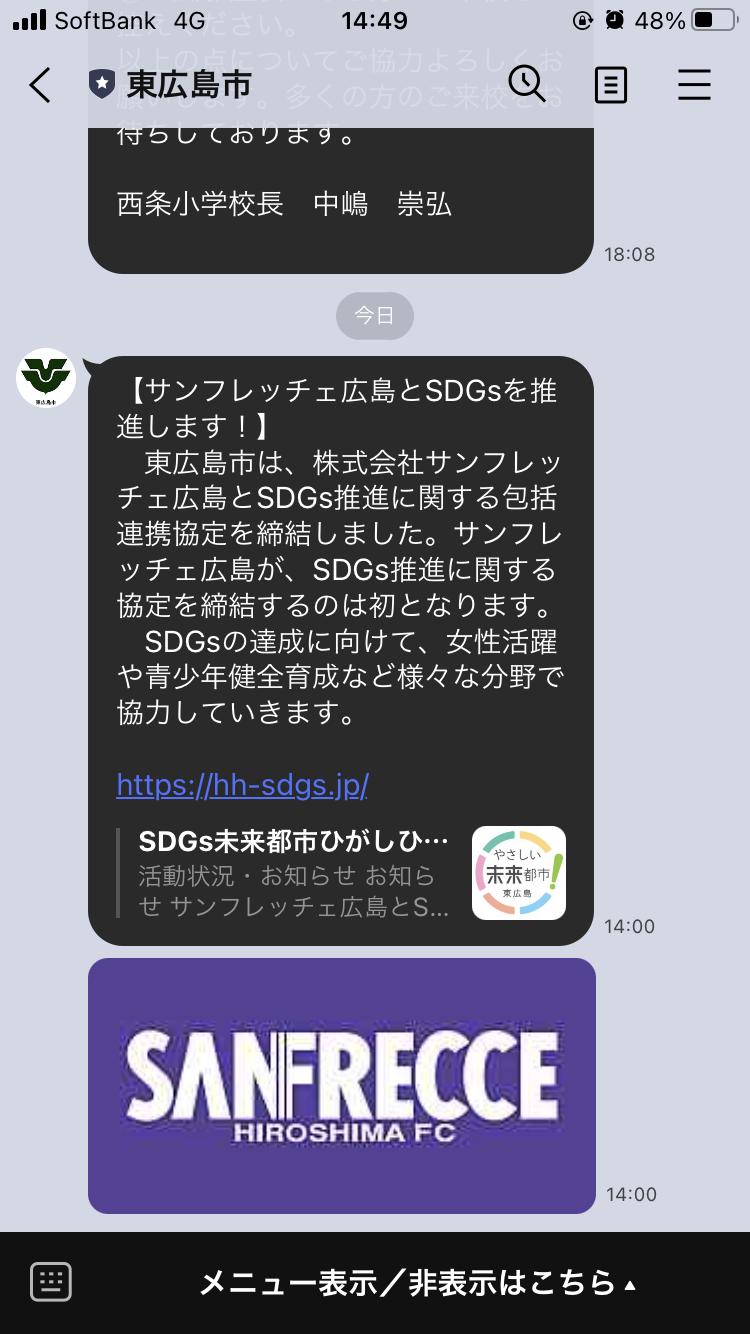Open SDGs未来都市ひがしひろしま link preview card
This screenshot has width=750, height=1334.
pos(340,873)
